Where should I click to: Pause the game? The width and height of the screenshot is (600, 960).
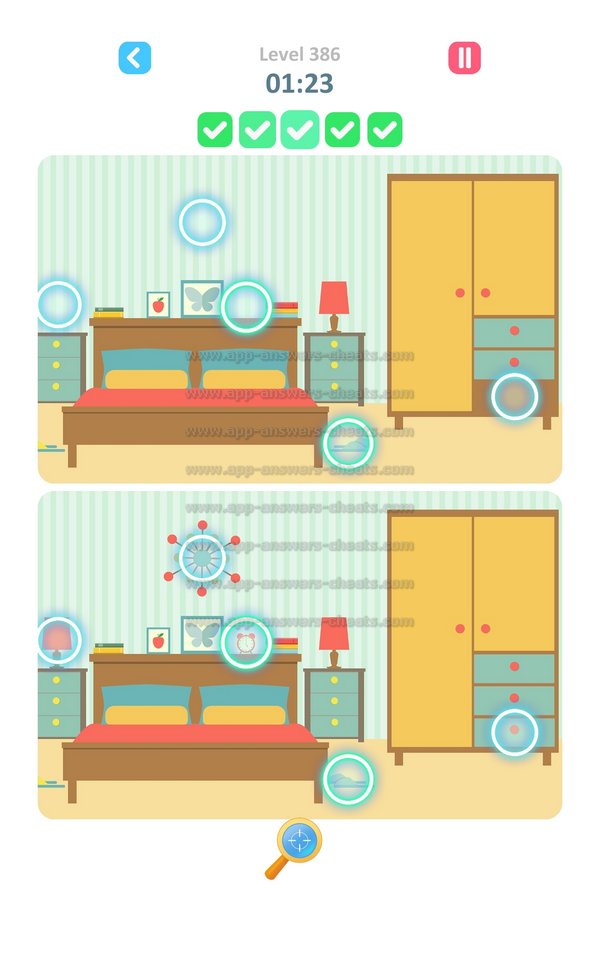tap(464, 58)
